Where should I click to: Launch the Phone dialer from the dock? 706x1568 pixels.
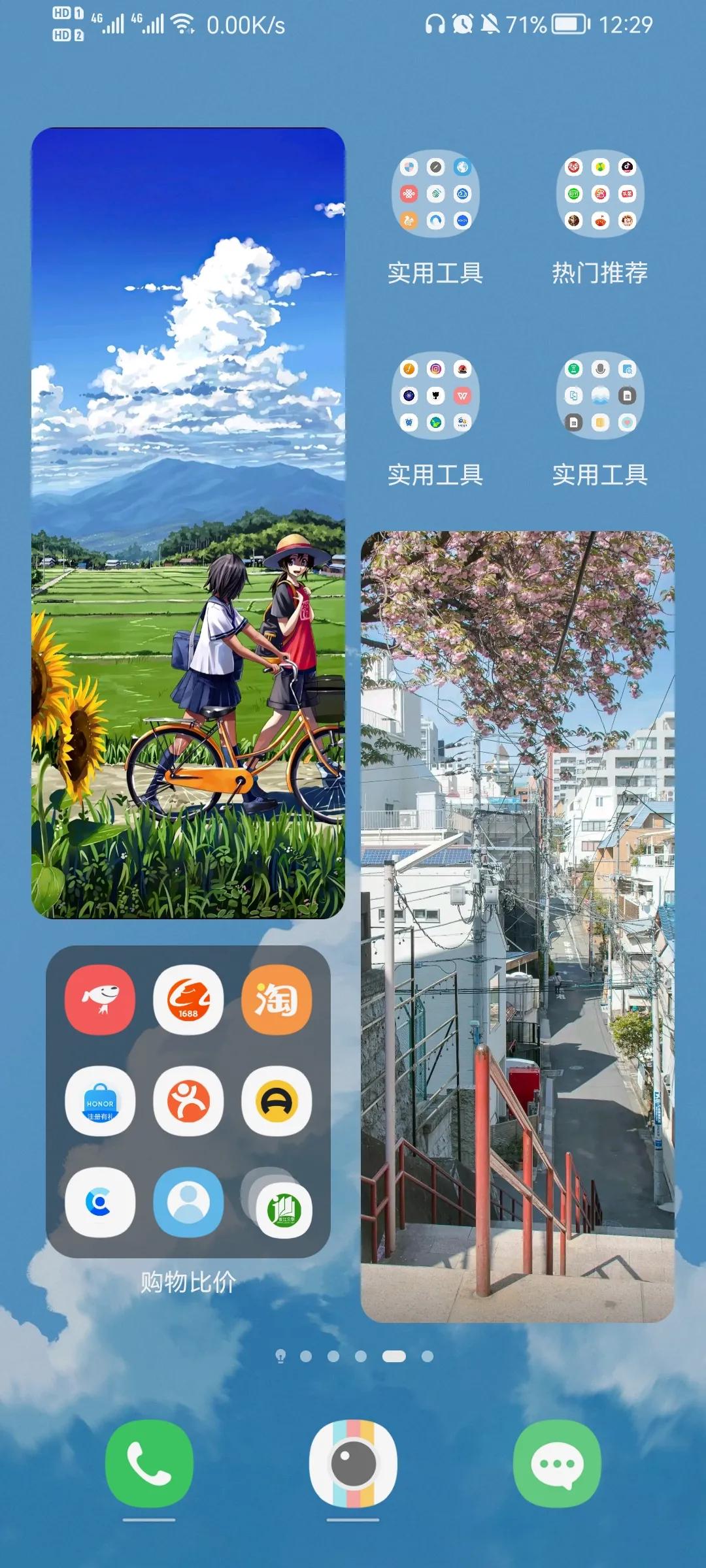[x=149, y=1463]
